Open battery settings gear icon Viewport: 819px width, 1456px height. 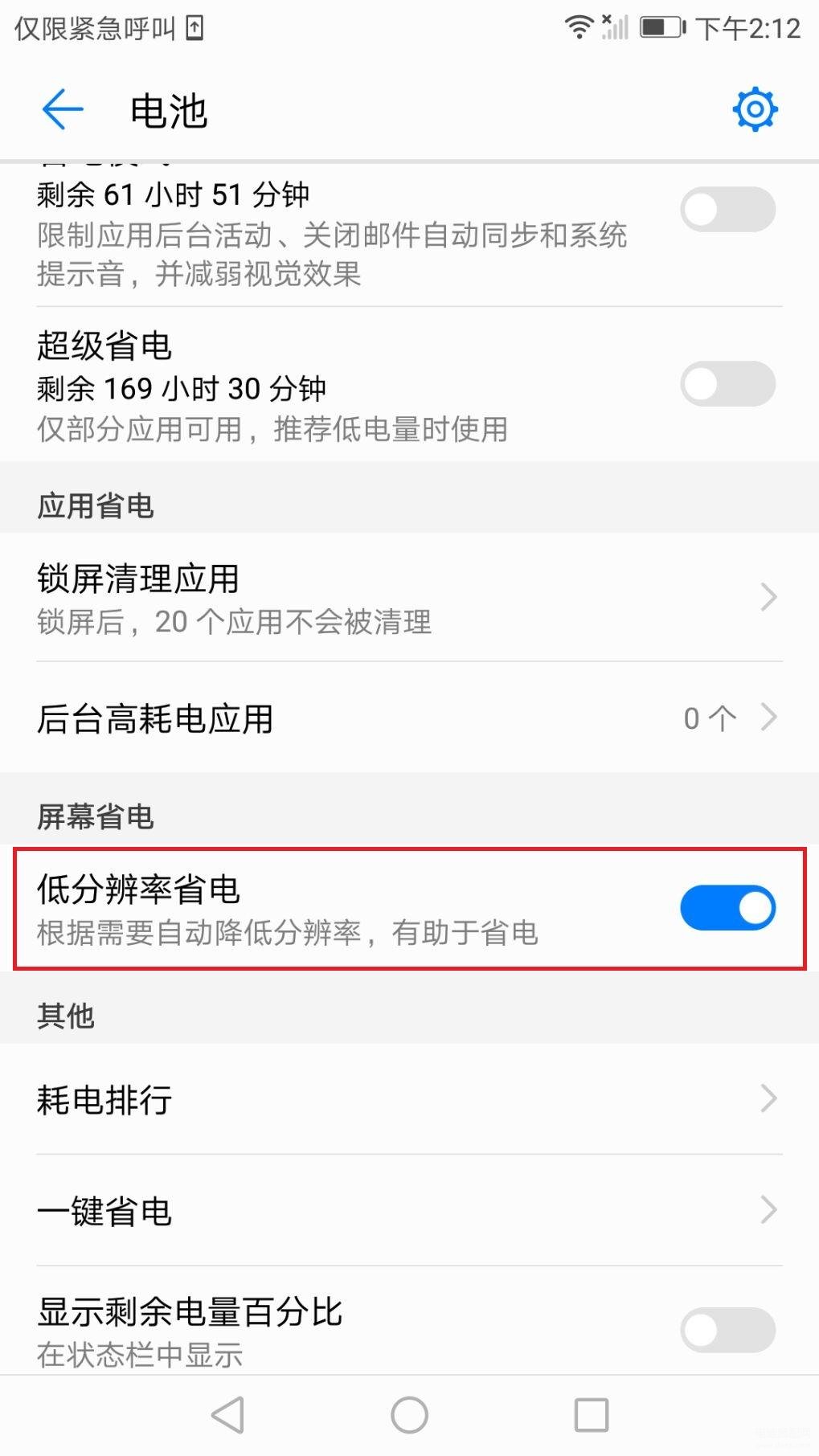click(755, 109)
